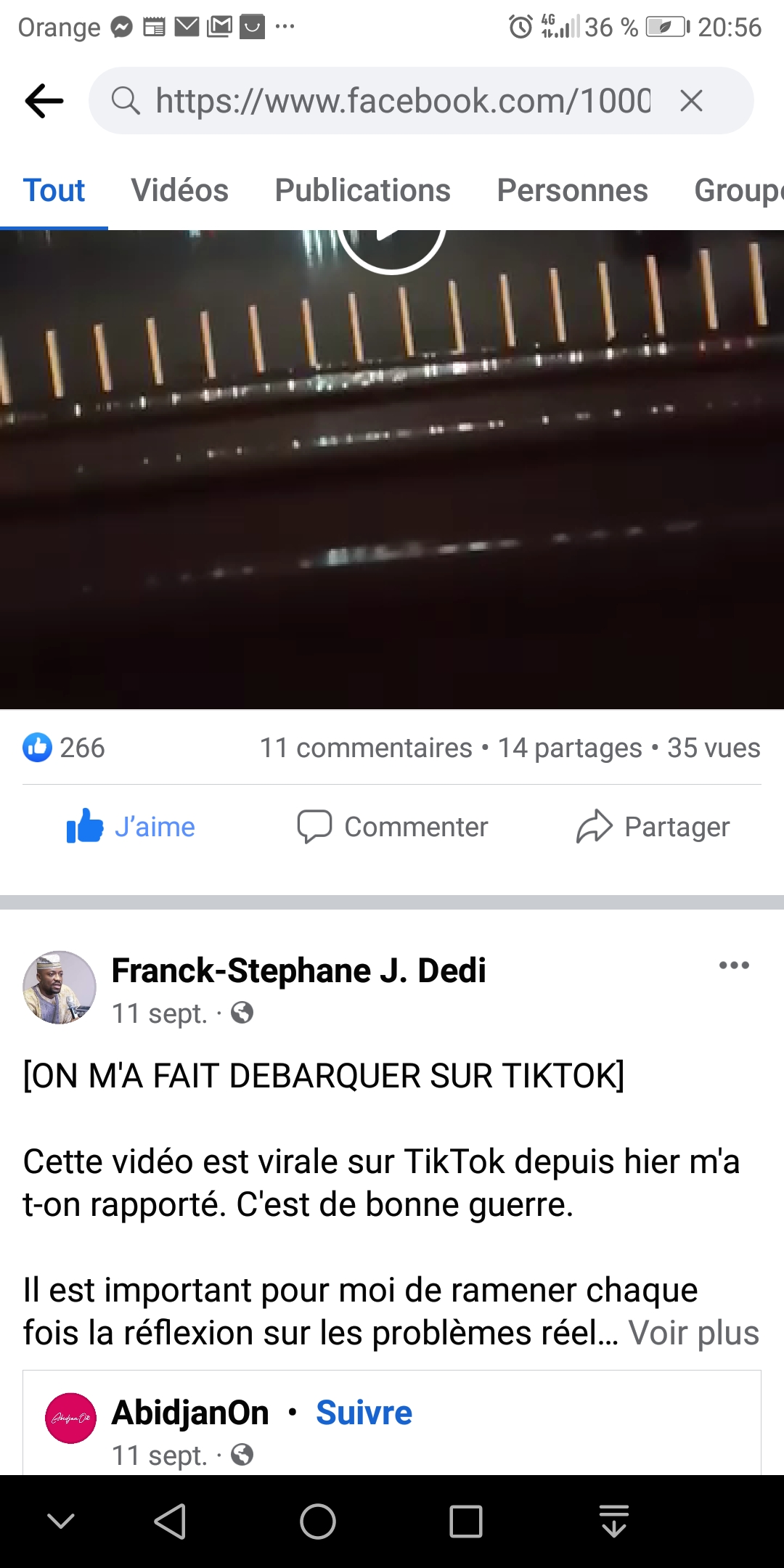Open Franck-Stephane J. Dedi's profile
The width and height of the screenshot is (784, 1568).
point(298,971)
